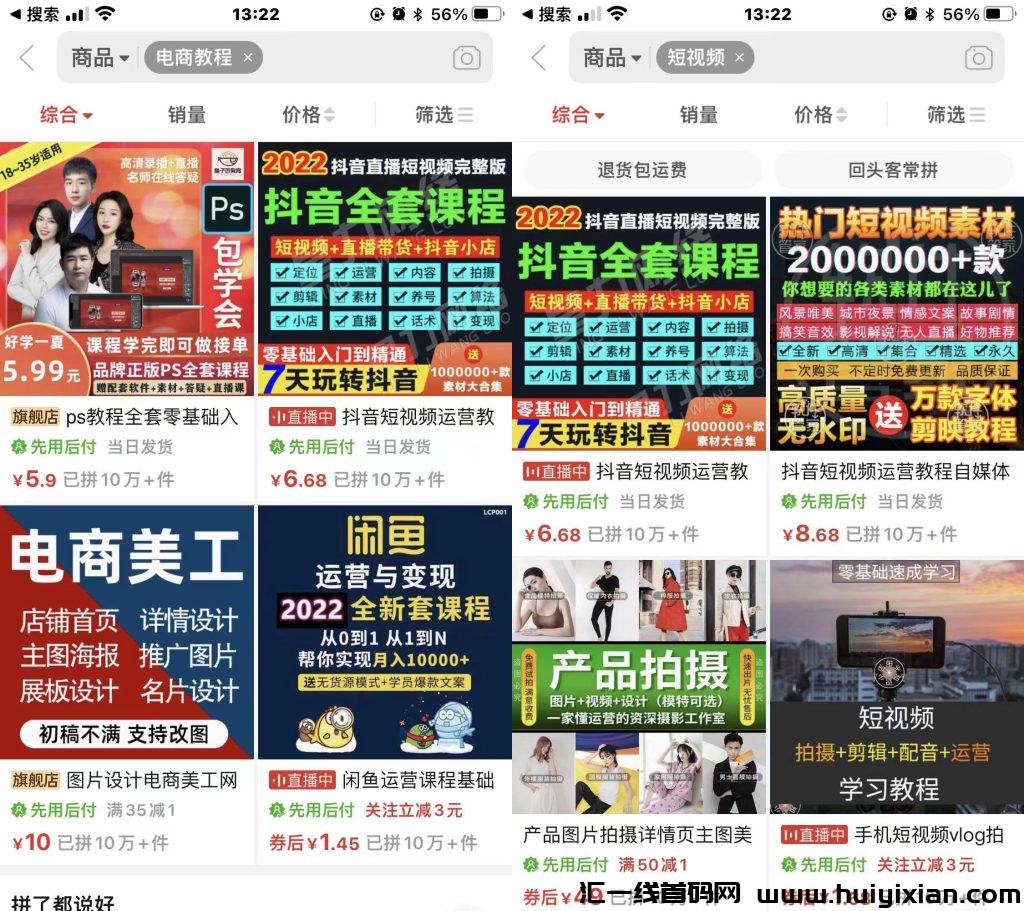Sort 电商教程 results by 价格
The image size is (1024, 911).
[308, 115]
